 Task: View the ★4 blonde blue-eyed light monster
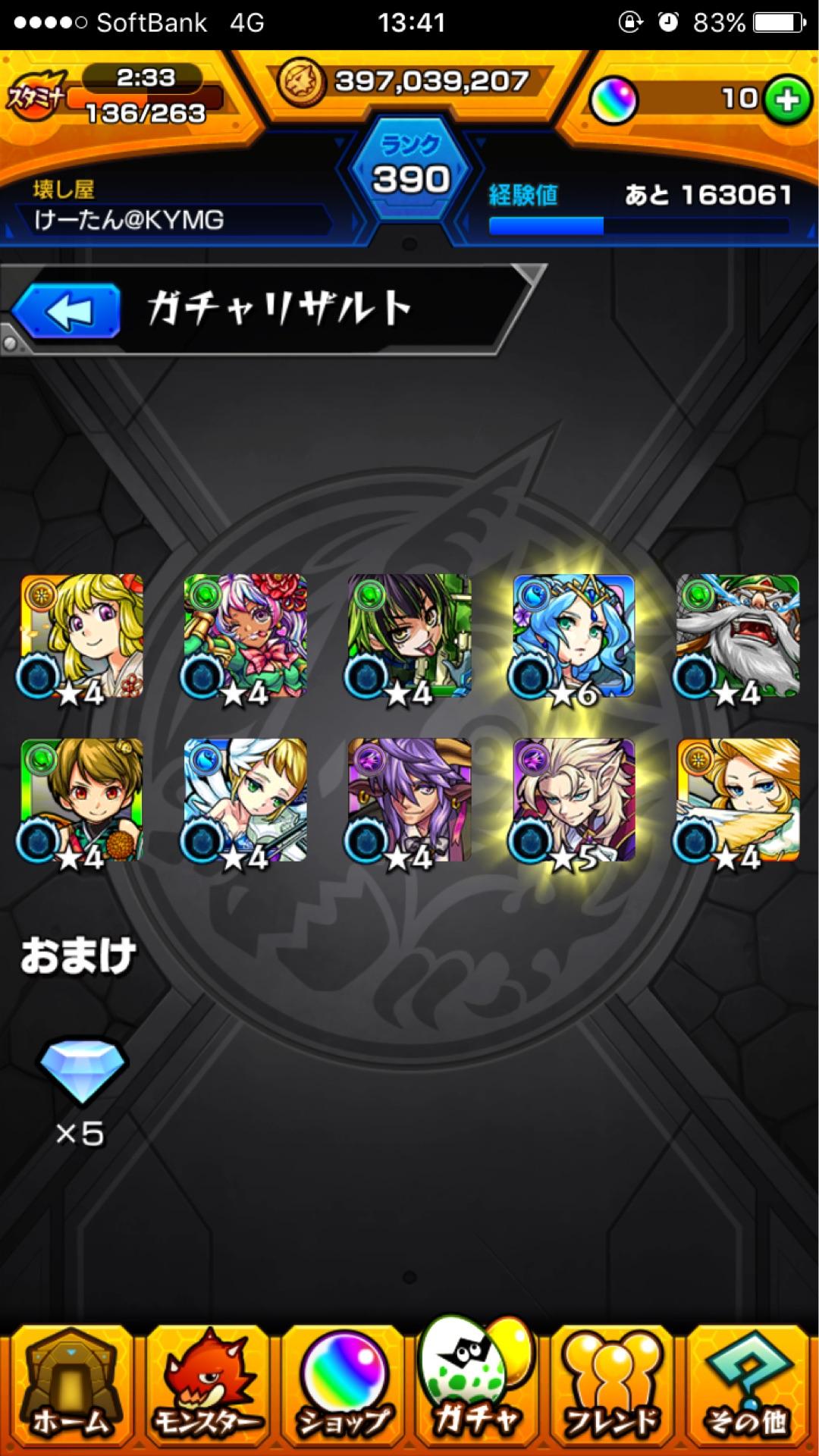(737, 801)
